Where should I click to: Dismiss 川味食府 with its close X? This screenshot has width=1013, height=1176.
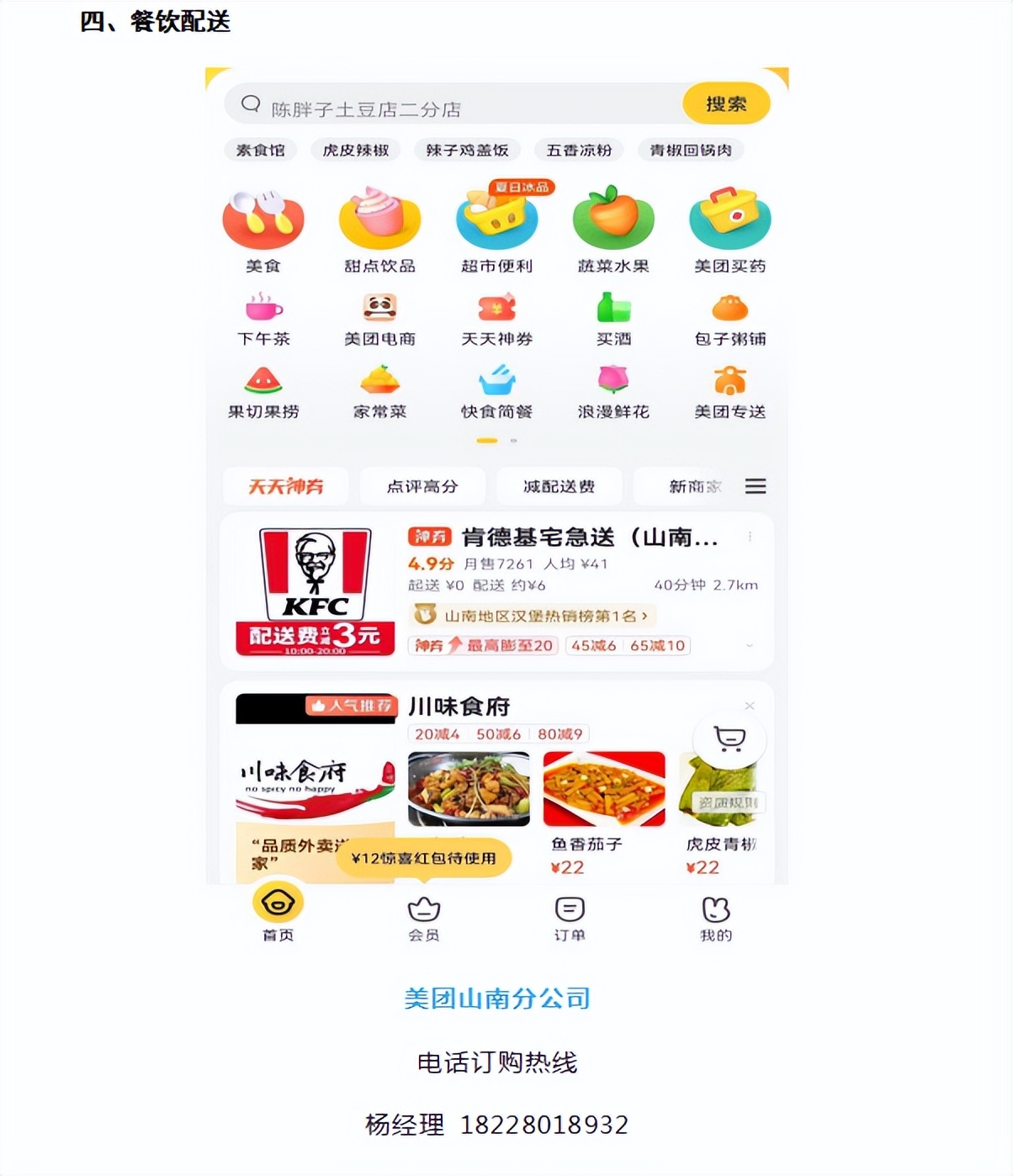coord(751,705)
